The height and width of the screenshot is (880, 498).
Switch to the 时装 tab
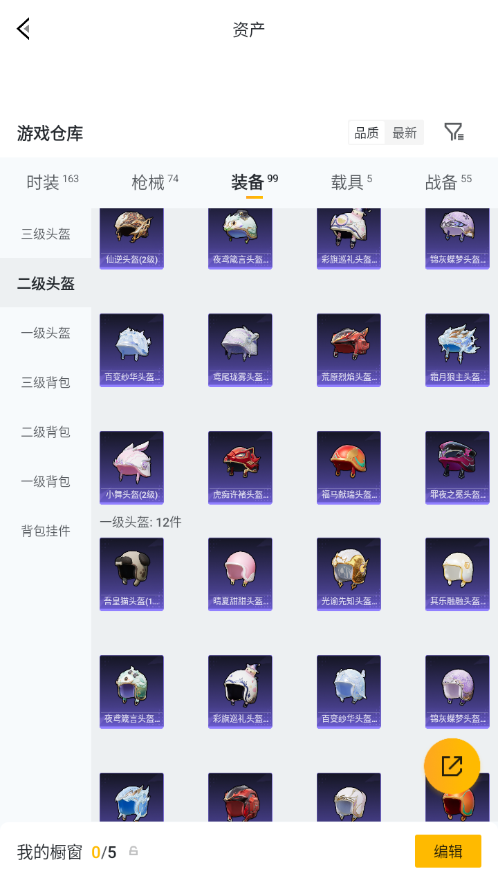tap(52, 182)
